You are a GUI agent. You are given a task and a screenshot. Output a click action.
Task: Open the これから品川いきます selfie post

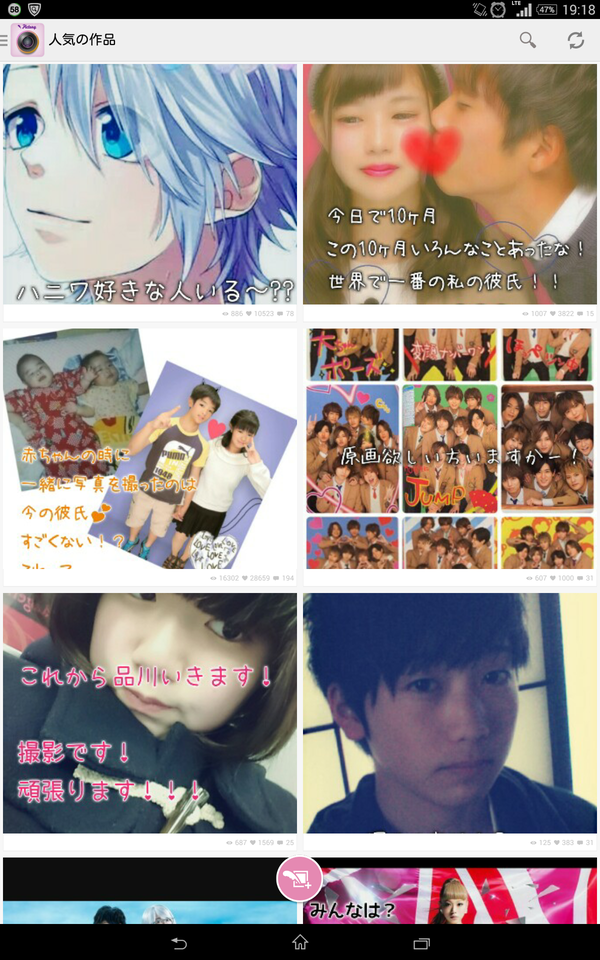point(150,713)
